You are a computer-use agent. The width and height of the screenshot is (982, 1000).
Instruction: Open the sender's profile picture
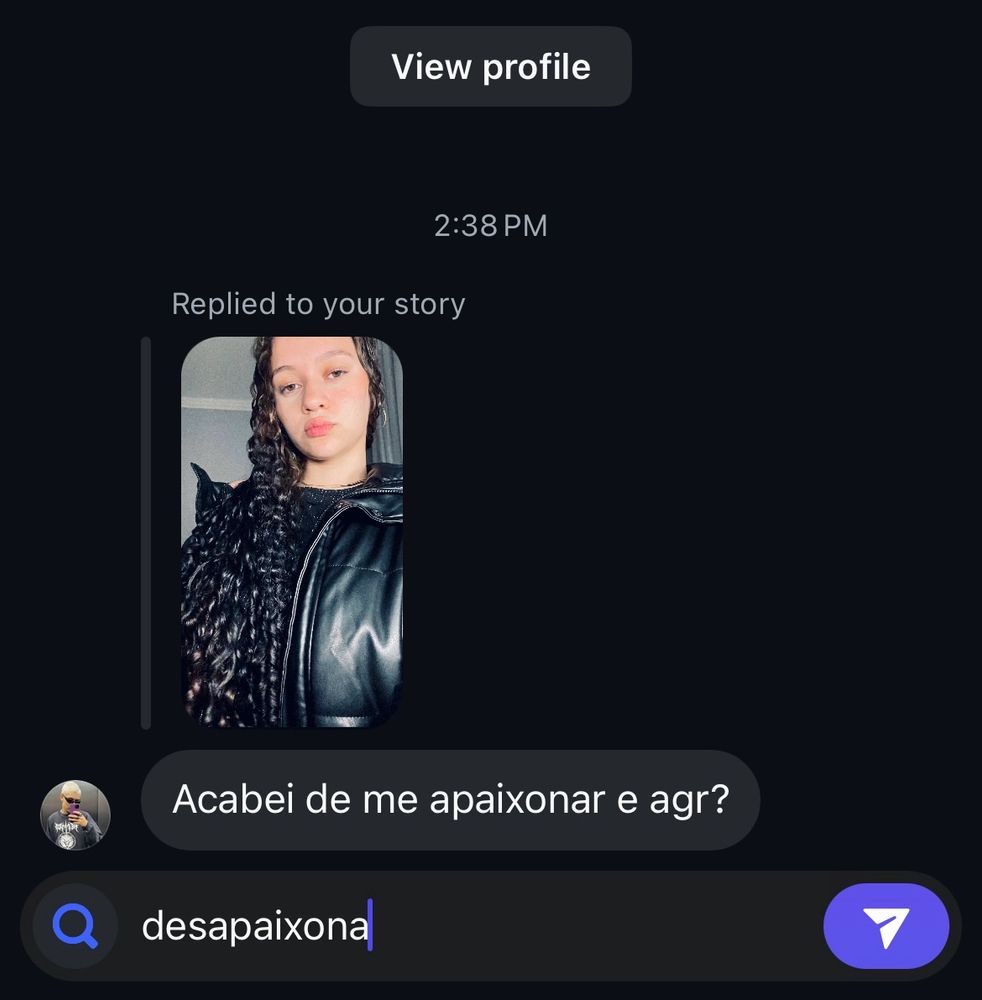75,815
